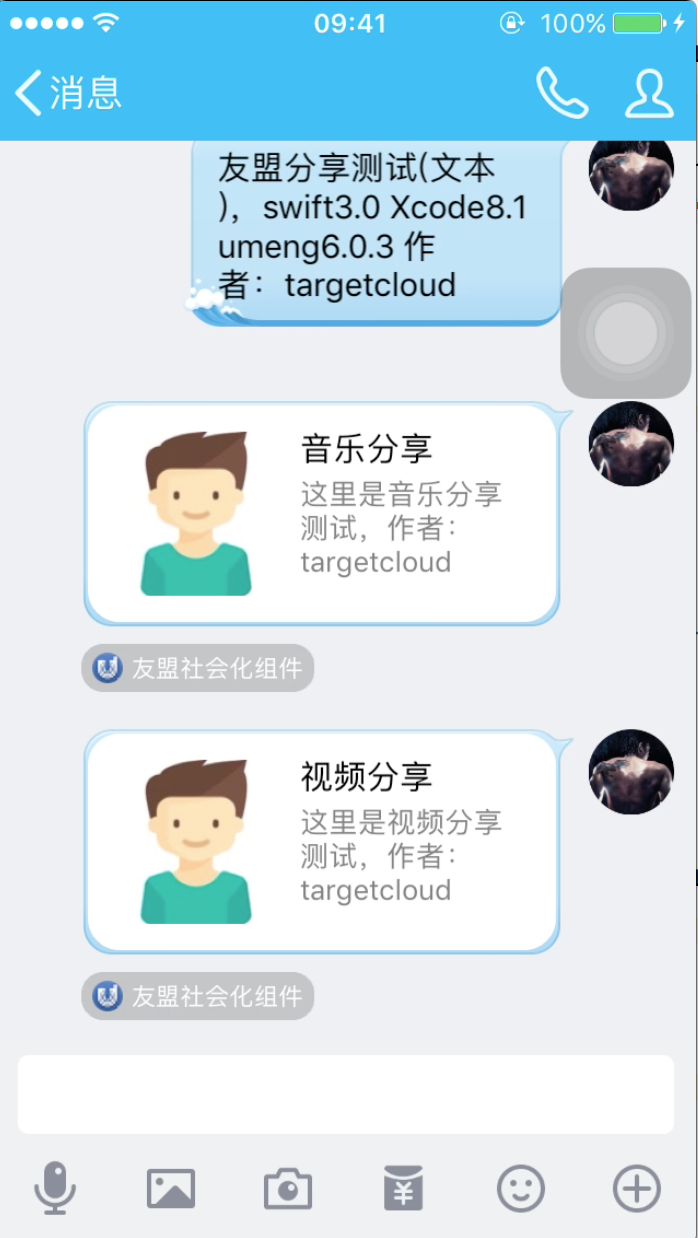Open the 视频分享 message card

(x=322, y=842)
